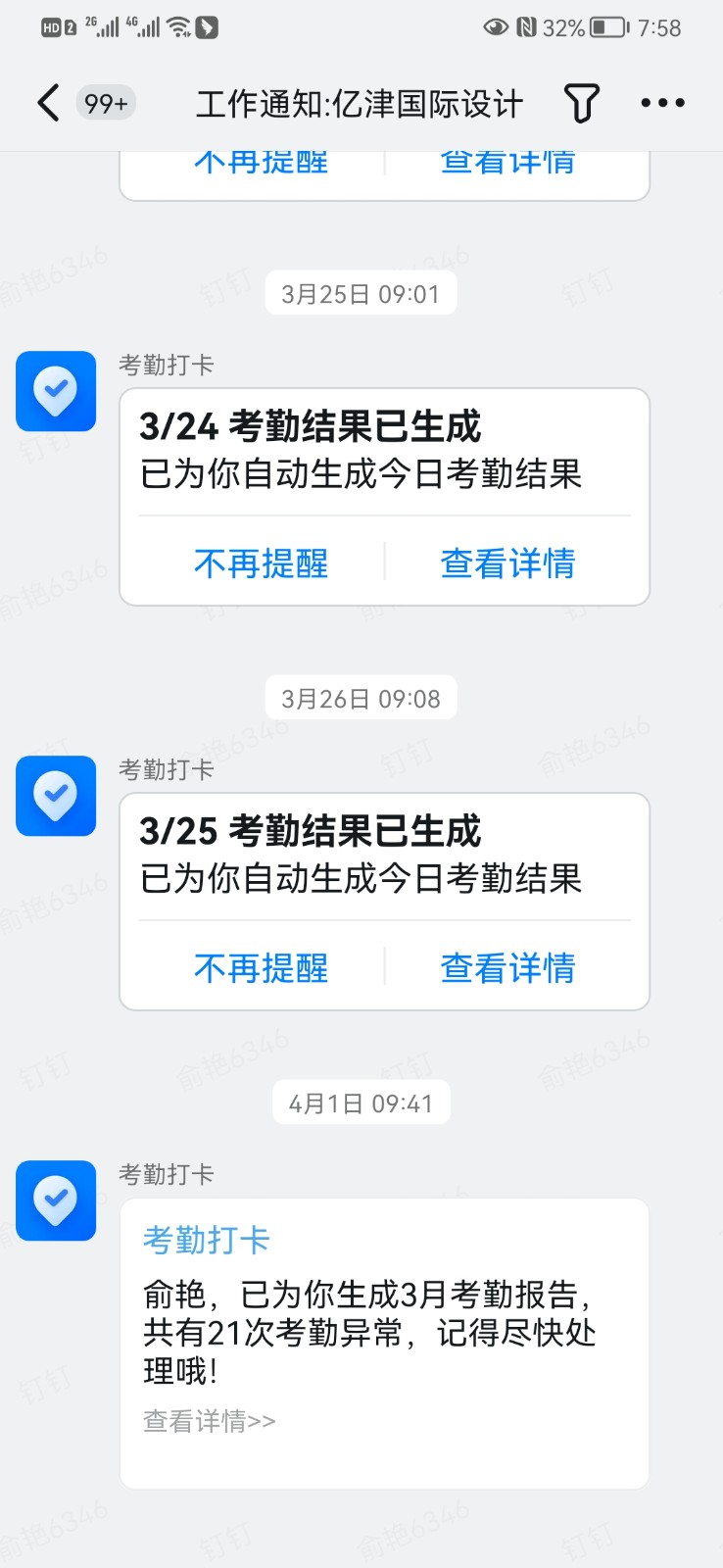The height and width of the screenshot is (1568, 723).
Task: Open the three-dot overflow menu
Action: [662, 103]
